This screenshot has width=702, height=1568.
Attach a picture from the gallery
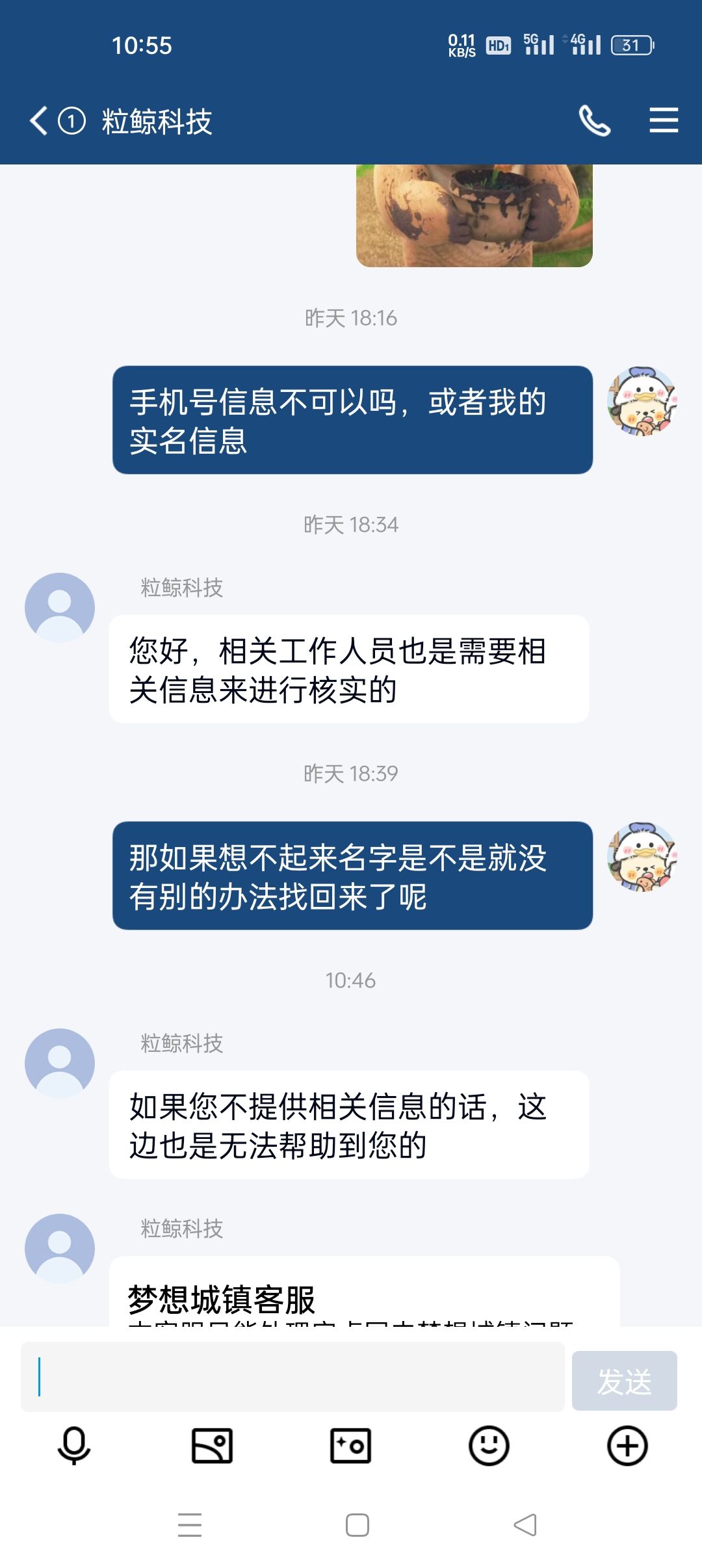coord(212,1446)
